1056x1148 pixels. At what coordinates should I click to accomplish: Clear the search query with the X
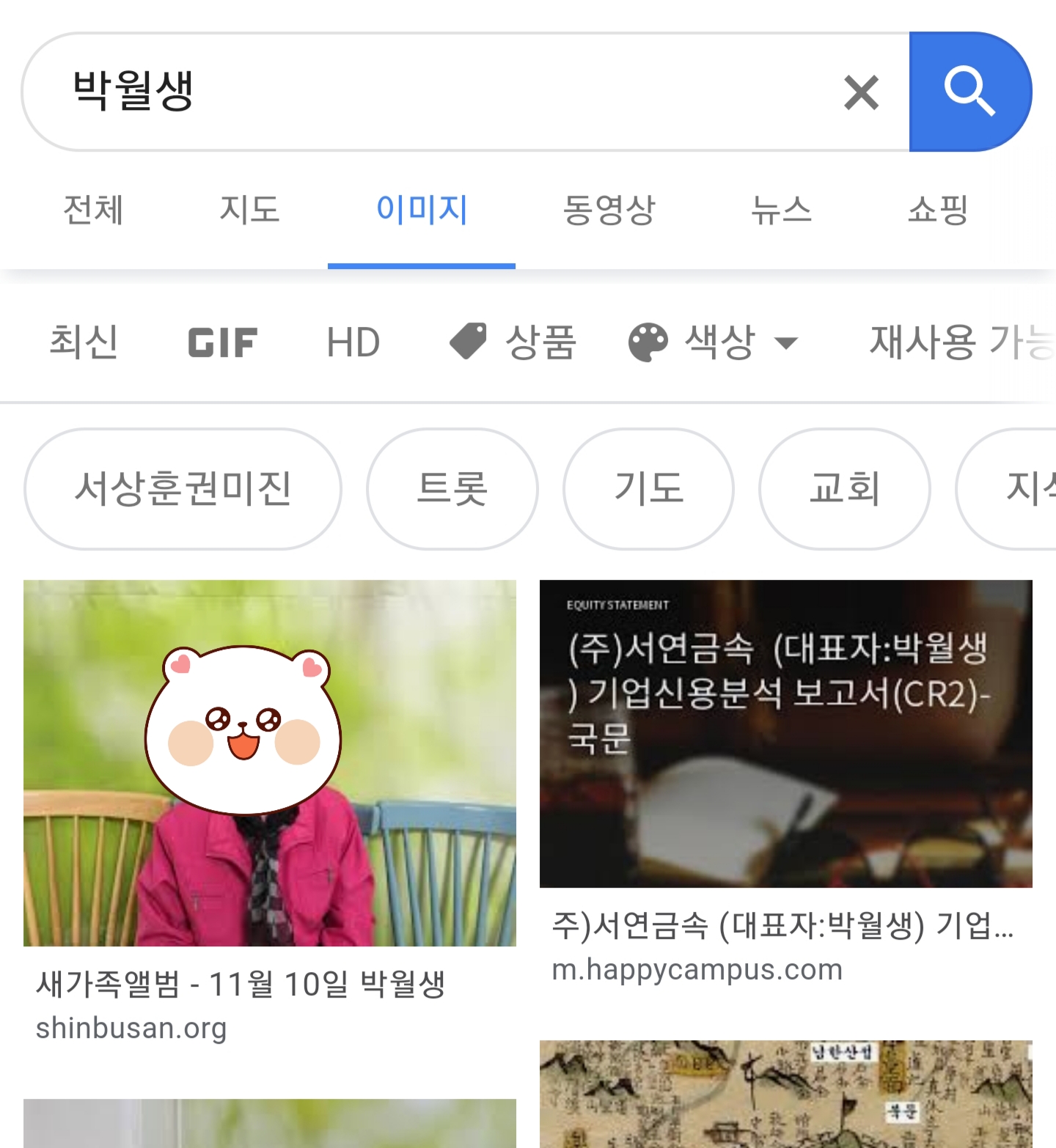(861, 92)
